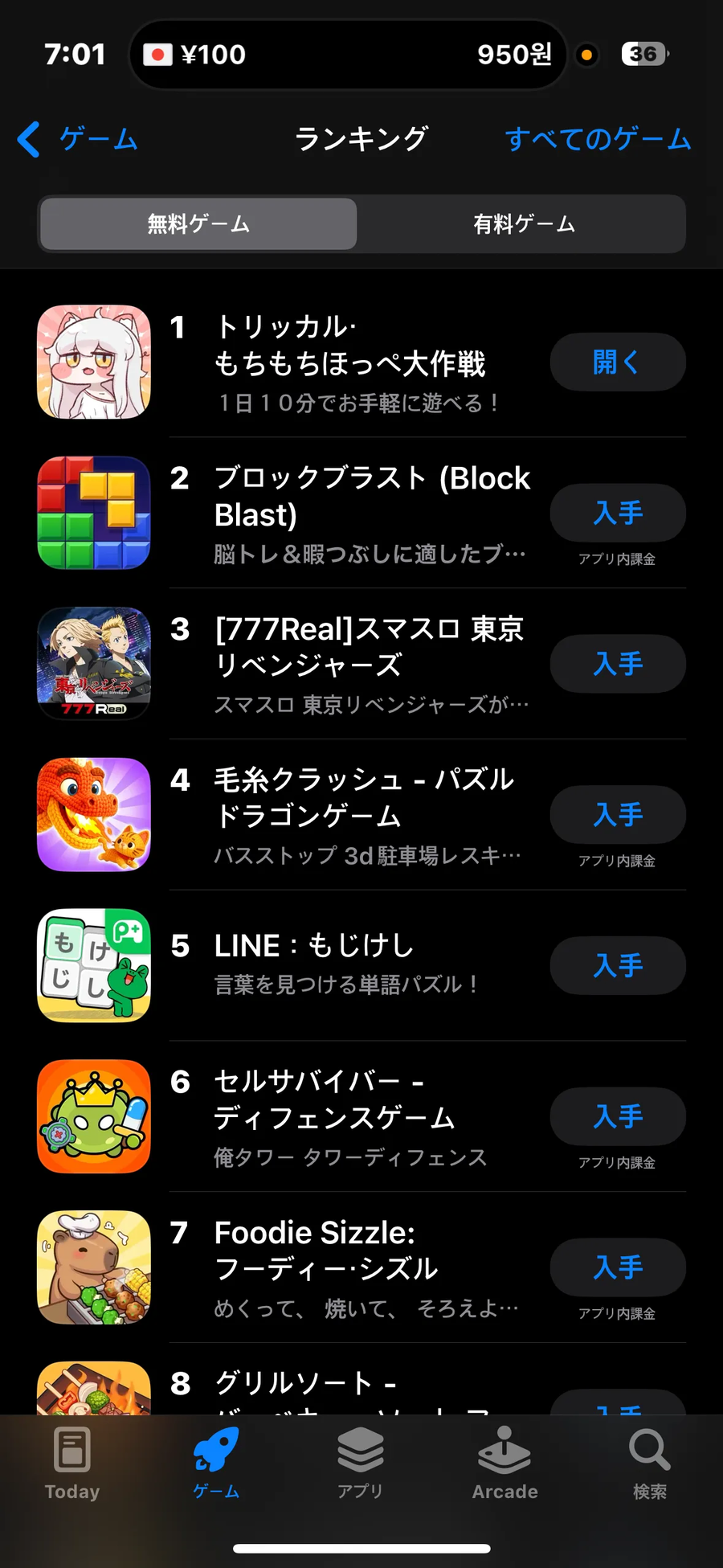Get ブロックブラスト (Block Blast)
723x1568 pixels.
coord(617,513)
